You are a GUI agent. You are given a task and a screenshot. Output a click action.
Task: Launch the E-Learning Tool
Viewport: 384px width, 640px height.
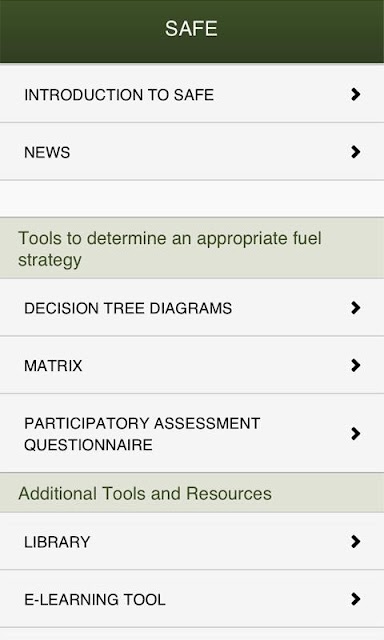192,599
